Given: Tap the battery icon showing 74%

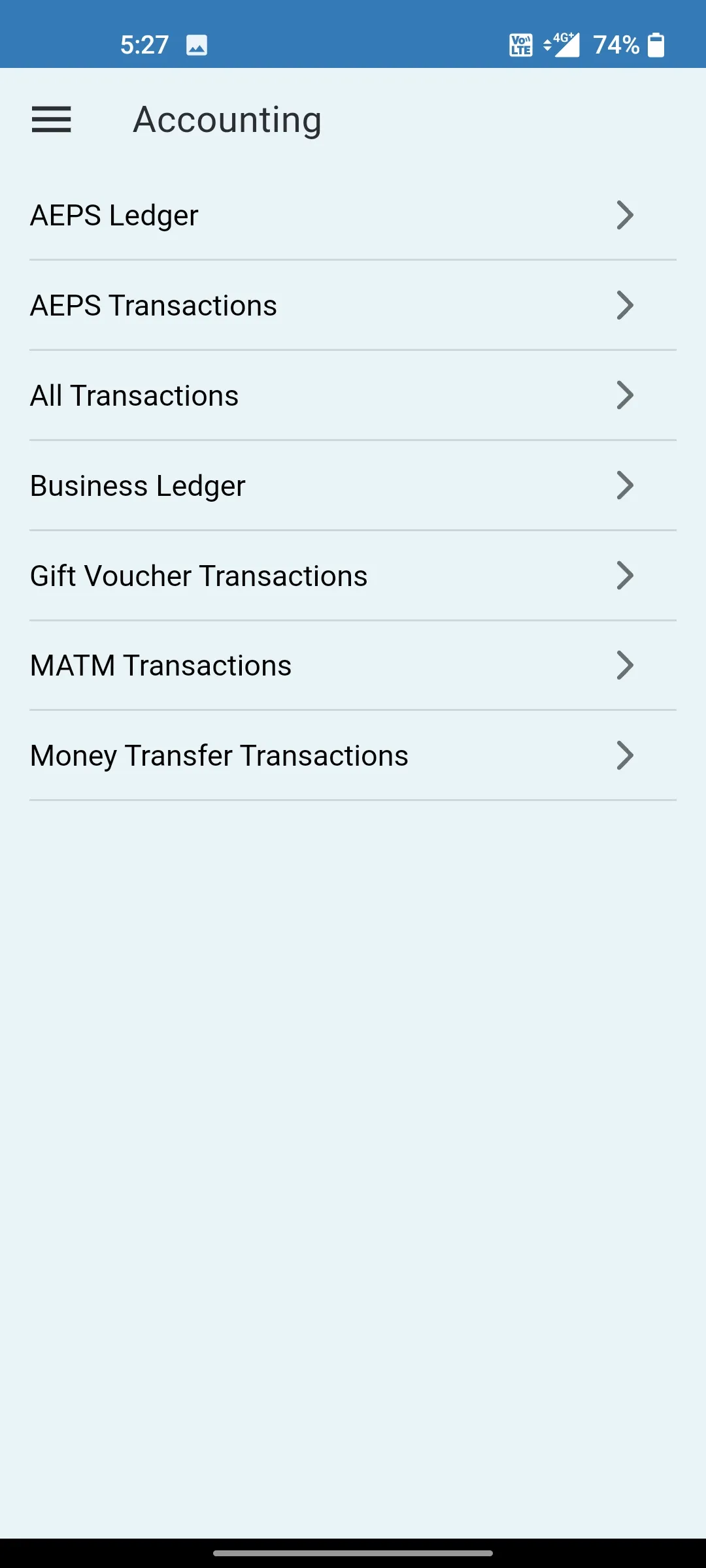Looking at the screenshot, I should (656, 45).
